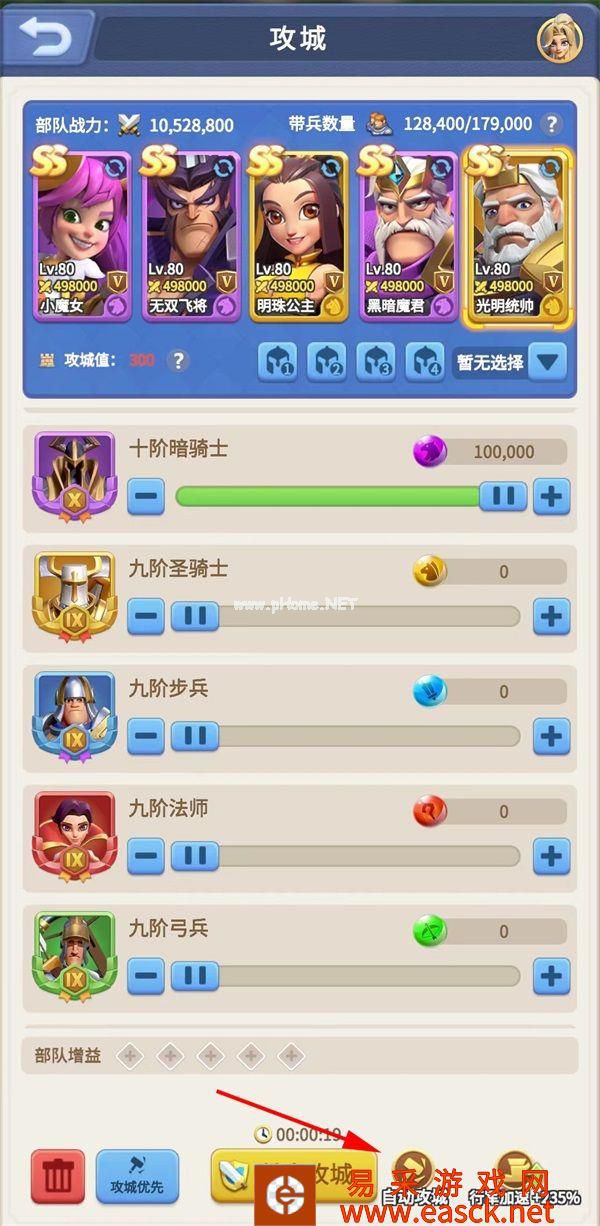Image resolution: width=600 pixels, height=1226 pixels.
Task: Decrease 十阶暗骑士 troop count
Action: click(146, 496)
